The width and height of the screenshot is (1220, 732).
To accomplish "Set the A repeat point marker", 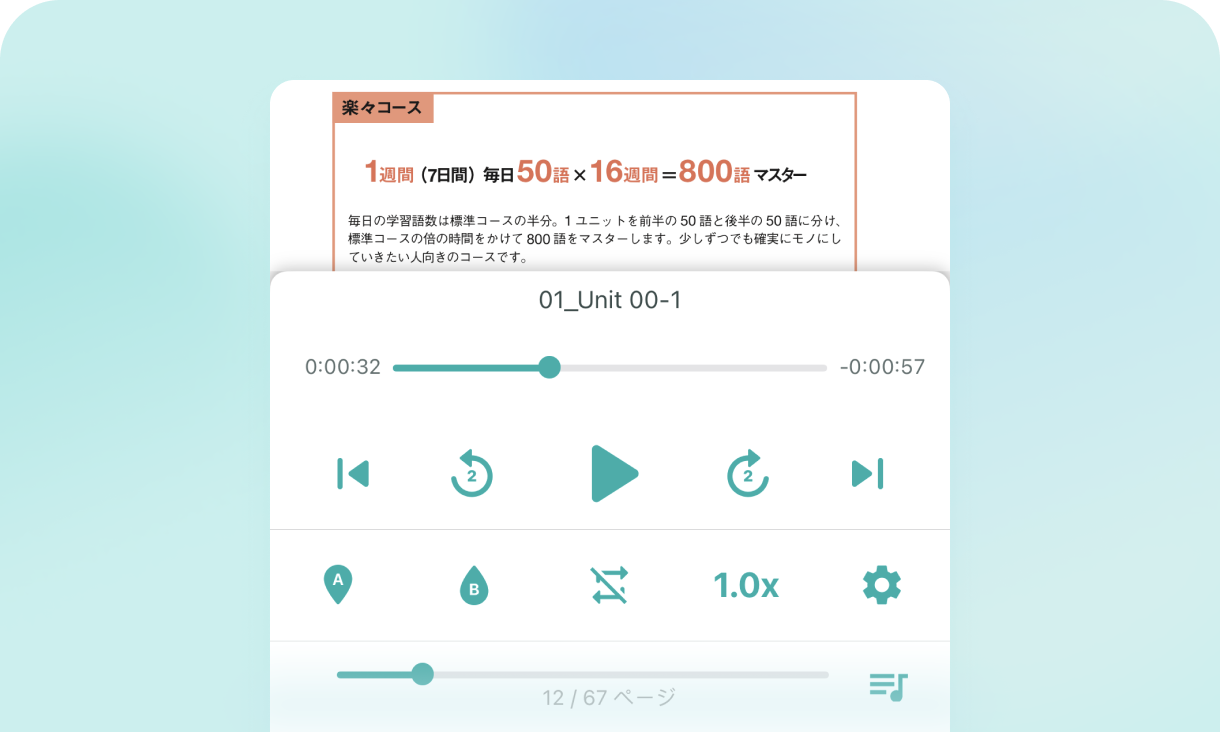I will coord(338,585).
